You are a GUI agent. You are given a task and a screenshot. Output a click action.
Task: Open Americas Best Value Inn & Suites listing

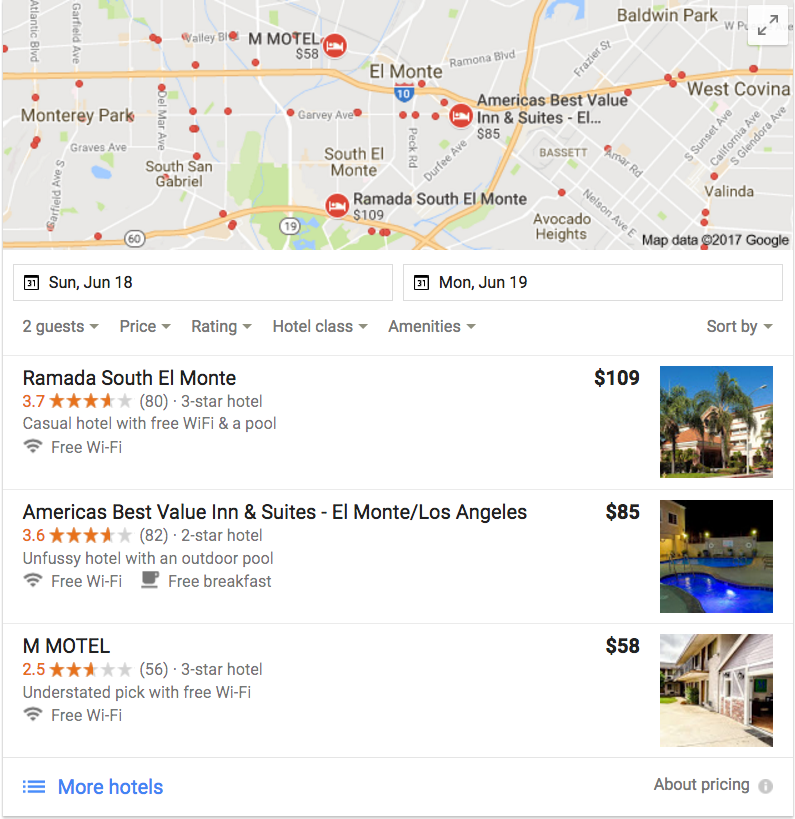274,512
